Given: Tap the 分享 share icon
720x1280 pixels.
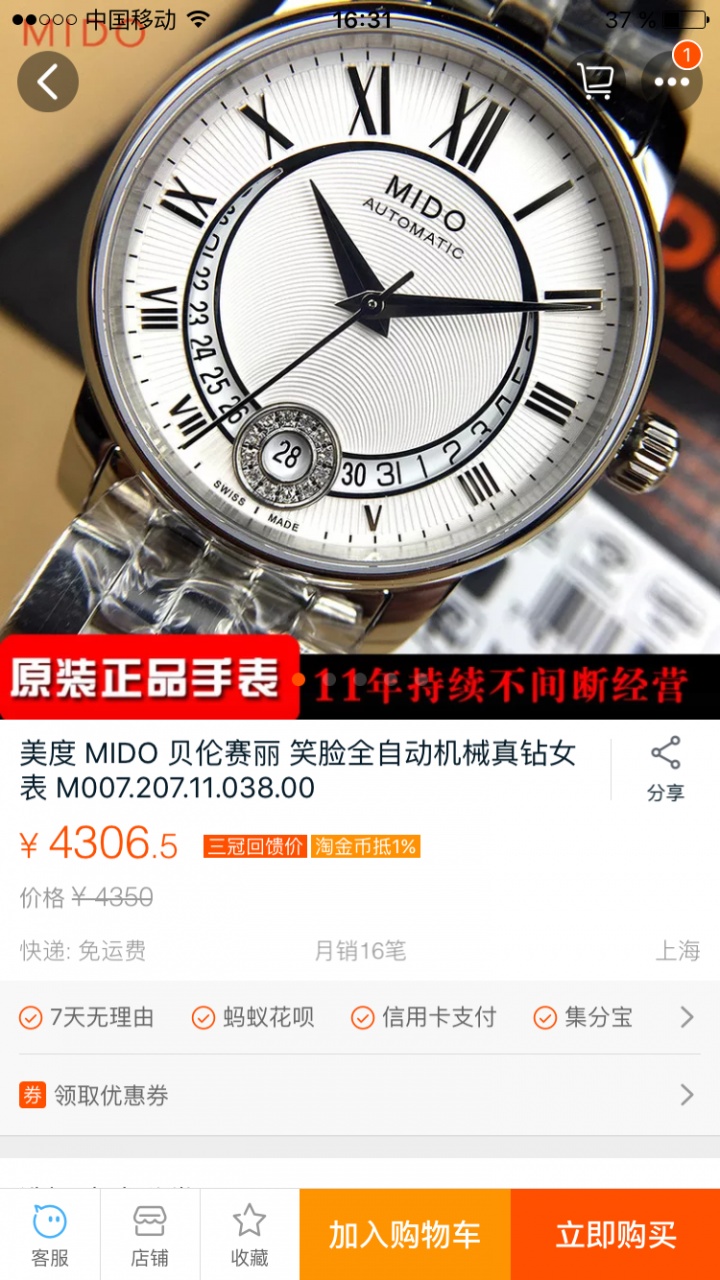Looking at the screenshot, I should click(x=665, y=768).
